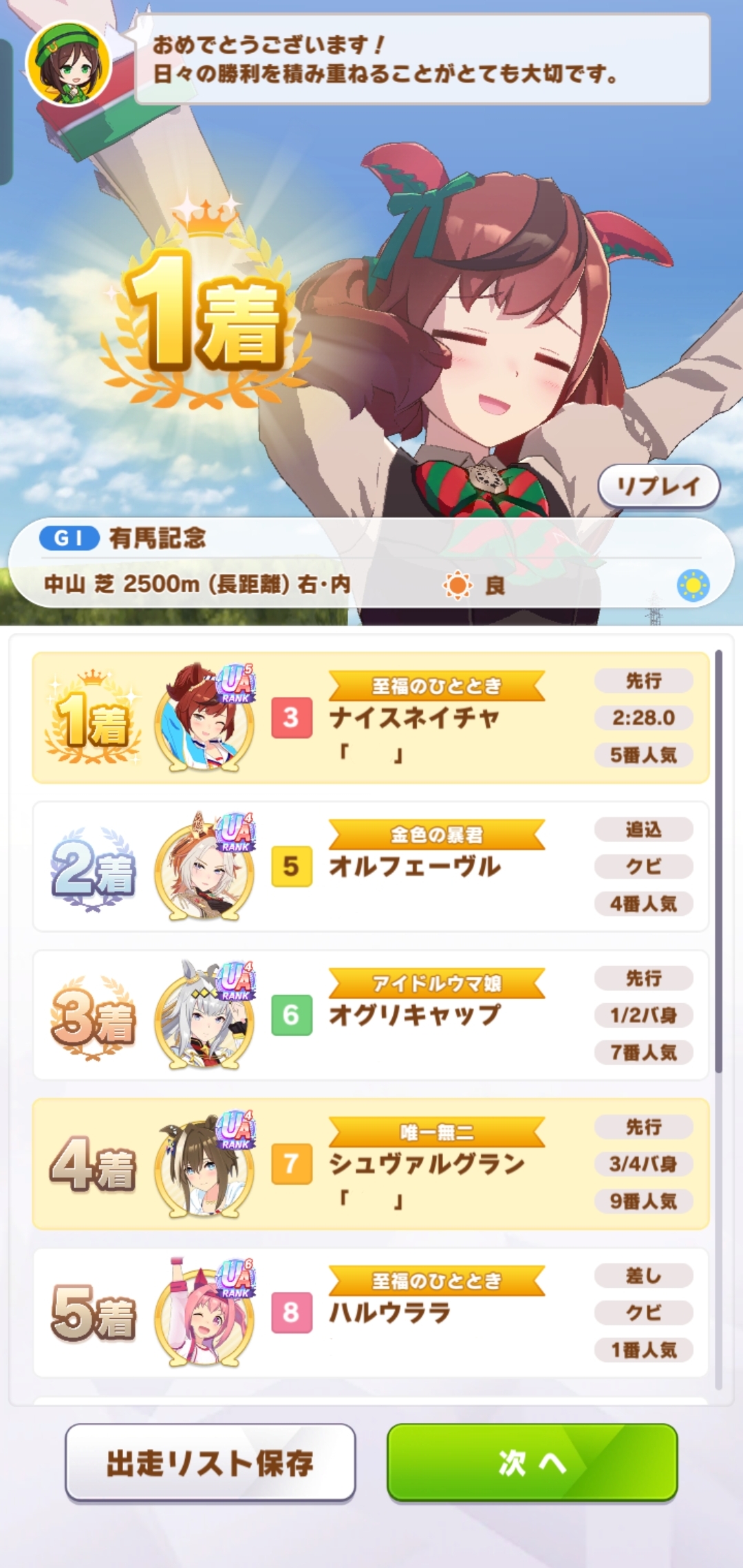Open シュヴァルグラン's fourth place row
The width and height of the screenshot is (743, 1568).
pyautogui.click(x=370, y=1163)
